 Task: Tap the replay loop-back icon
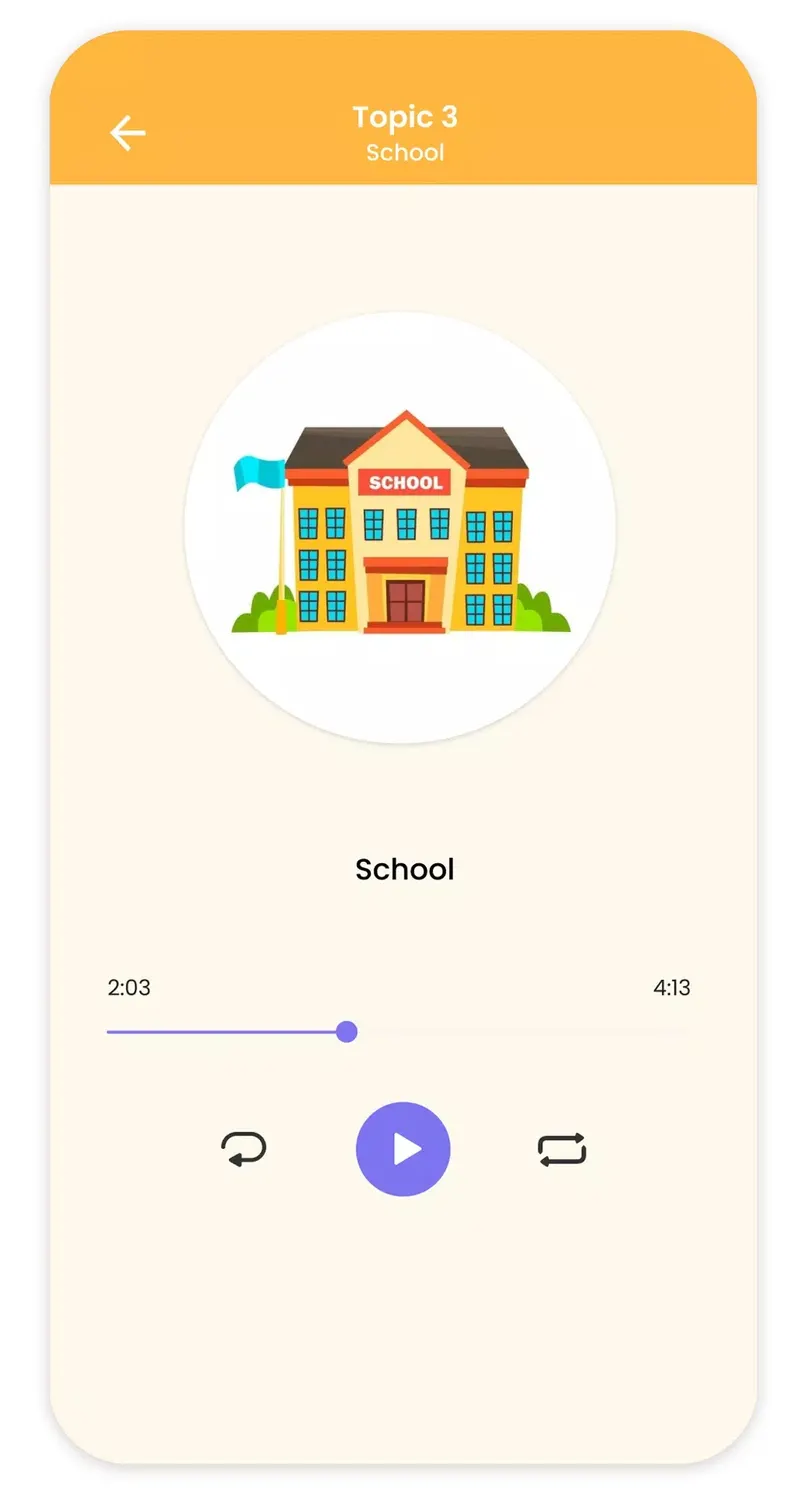[244, 1149]
